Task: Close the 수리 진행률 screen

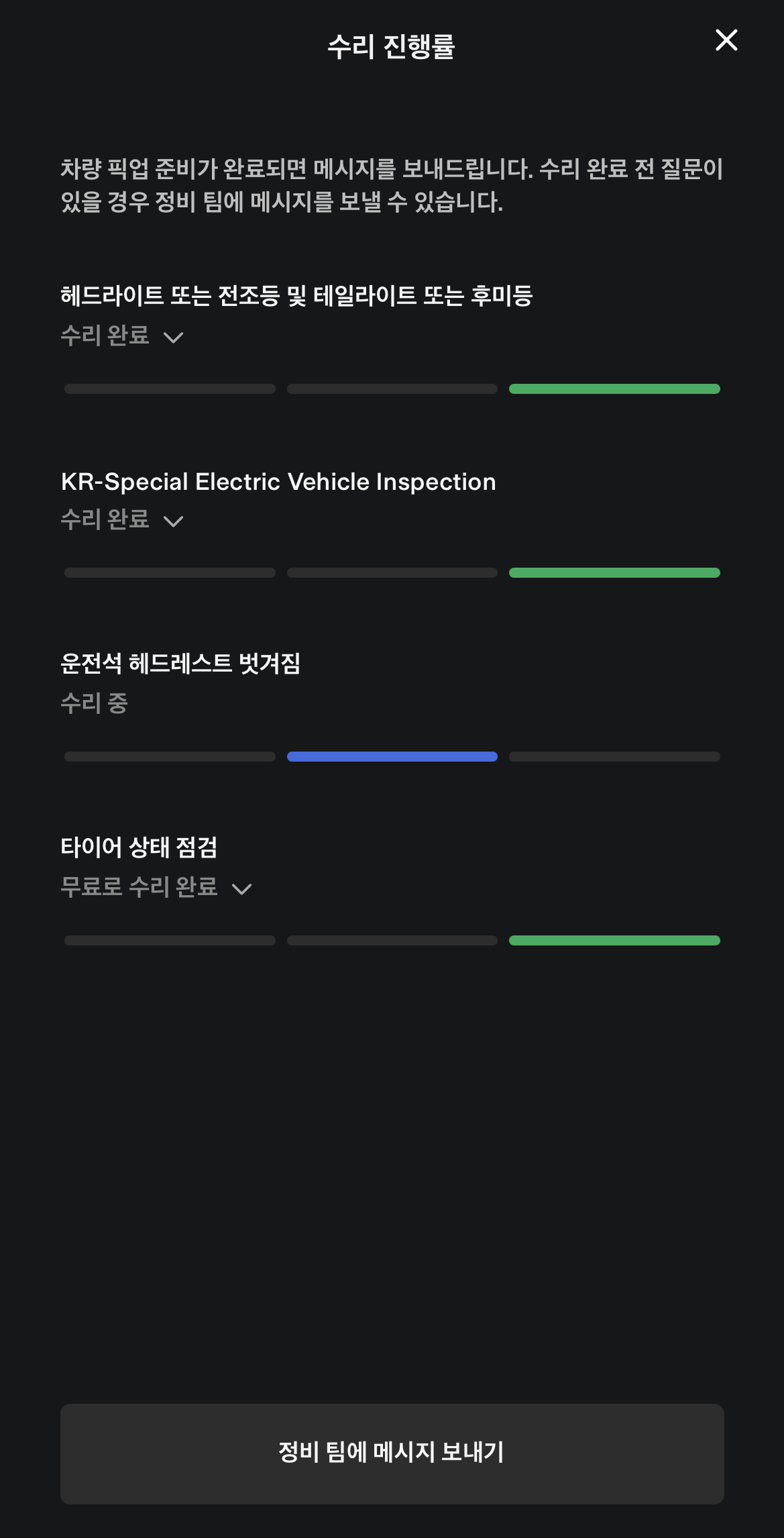Action: pyautogui.click(x=726, y=40)
